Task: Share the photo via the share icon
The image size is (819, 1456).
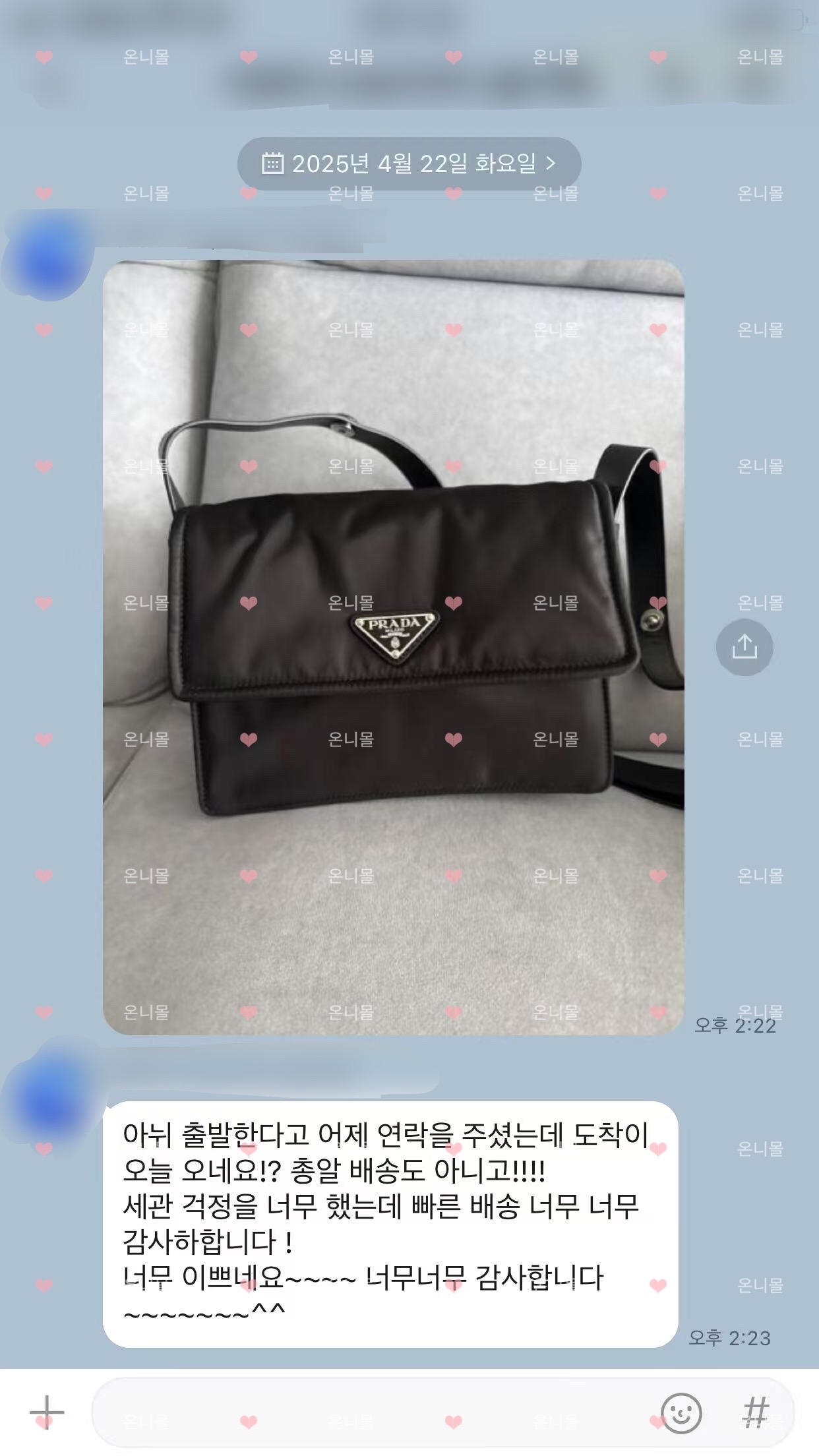Action: (744, 647)
